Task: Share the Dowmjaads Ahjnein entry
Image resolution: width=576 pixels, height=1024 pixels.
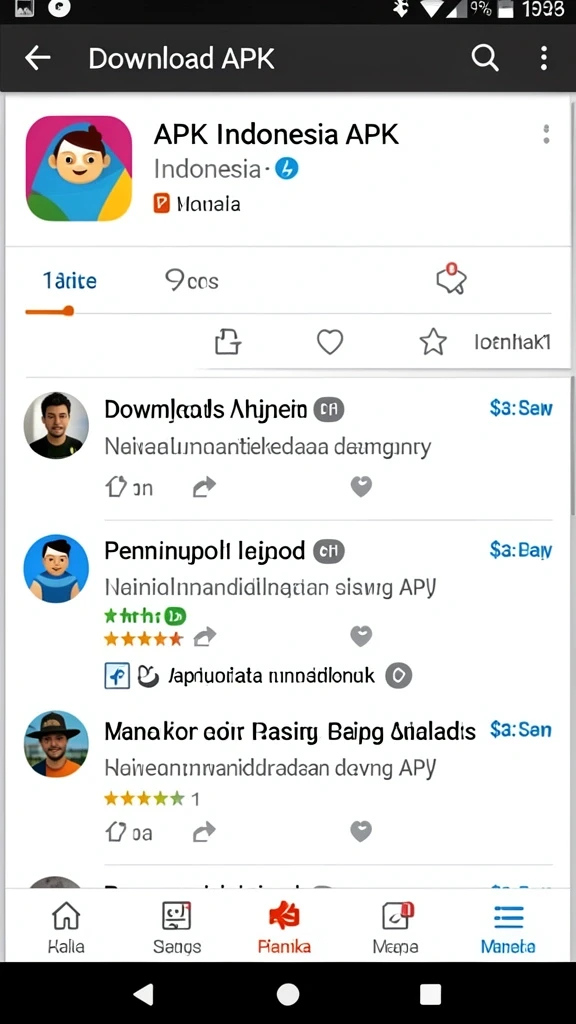Action: pyautogui.click(x=204, y=487)
